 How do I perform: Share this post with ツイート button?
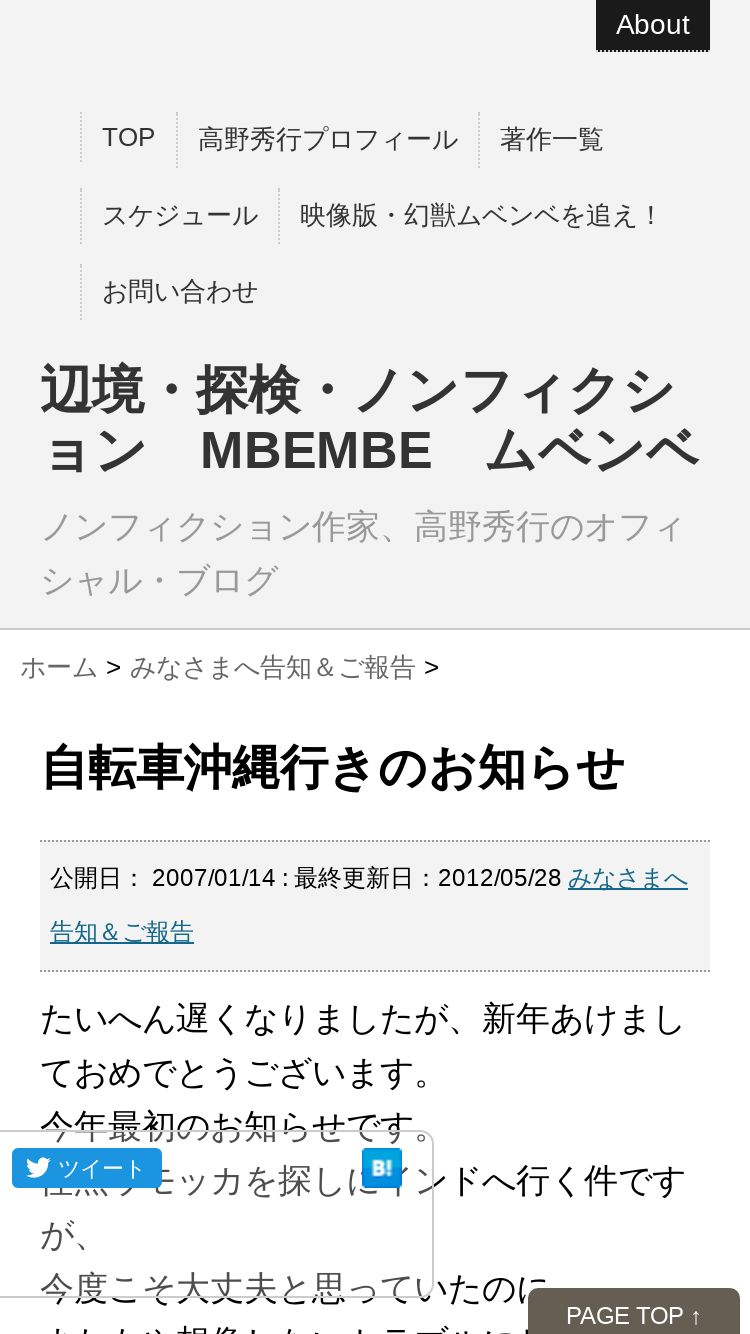coord(87,1168)
